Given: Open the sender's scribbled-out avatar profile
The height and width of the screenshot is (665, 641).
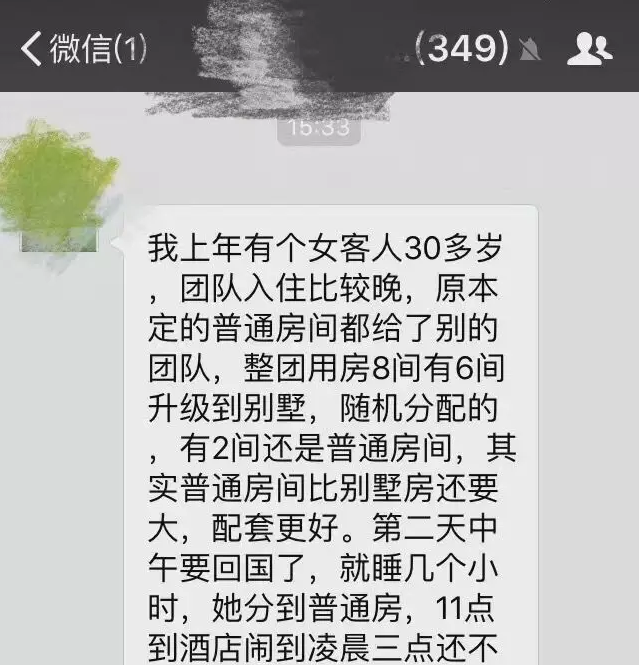Looking at the screenshot, I should point(58,188).
